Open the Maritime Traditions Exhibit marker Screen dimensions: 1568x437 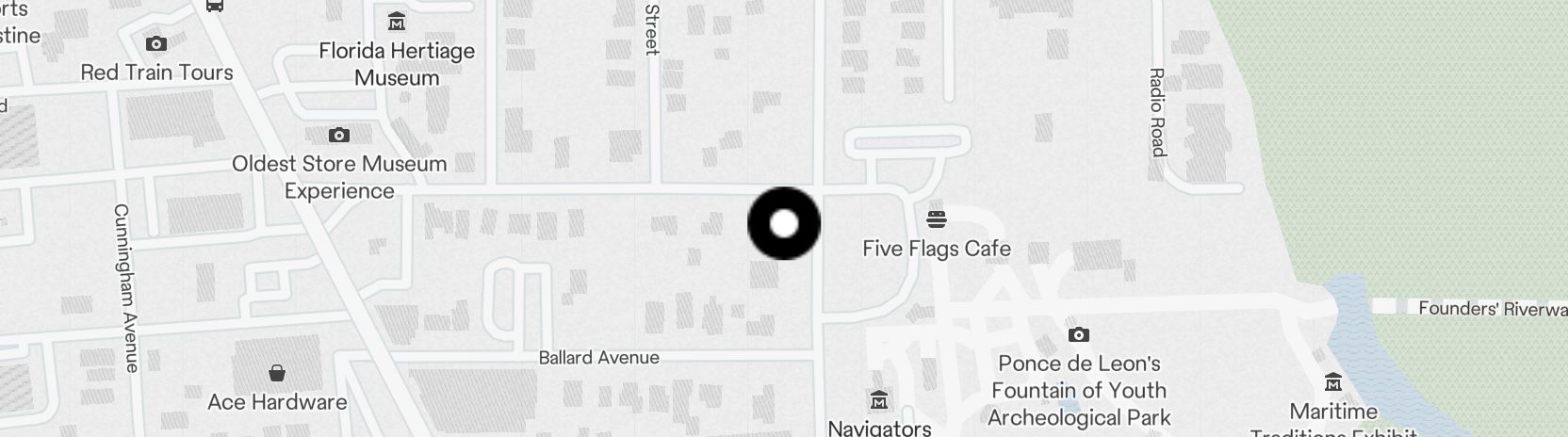tap(1333, 382)
